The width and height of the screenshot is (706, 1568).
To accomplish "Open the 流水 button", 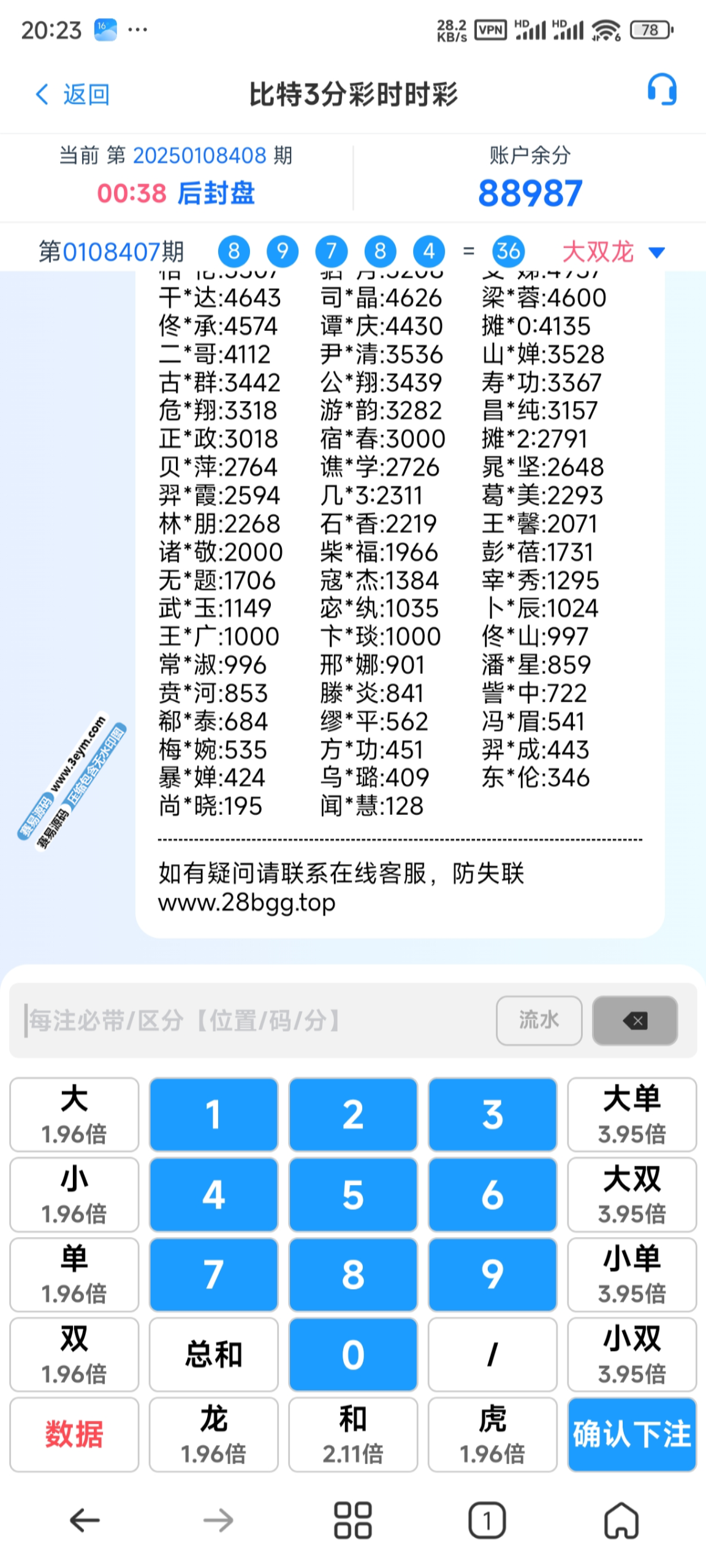I will (x=538, y=1020).
